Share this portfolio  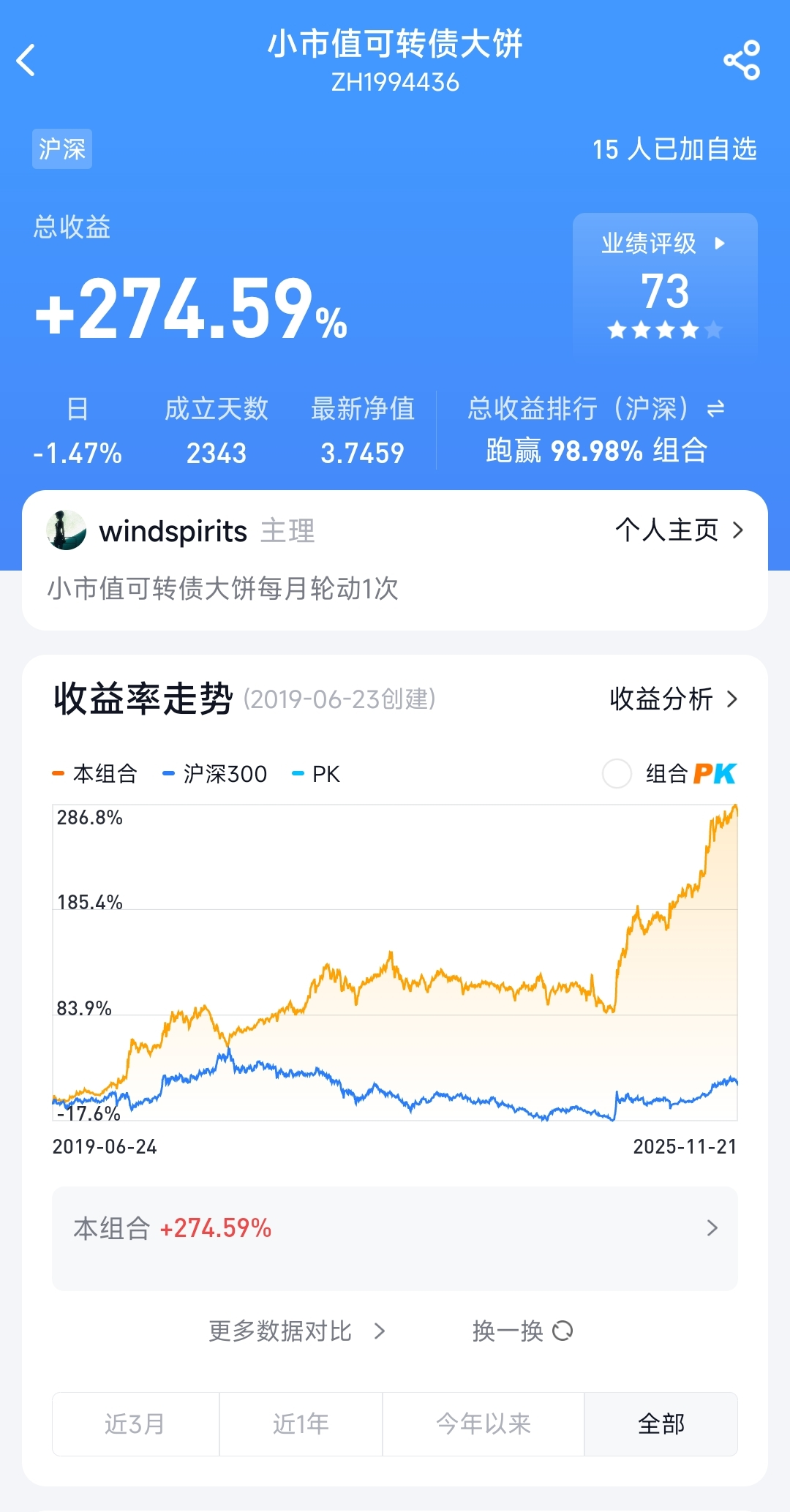pyautogui.click(x=742, y=60)
